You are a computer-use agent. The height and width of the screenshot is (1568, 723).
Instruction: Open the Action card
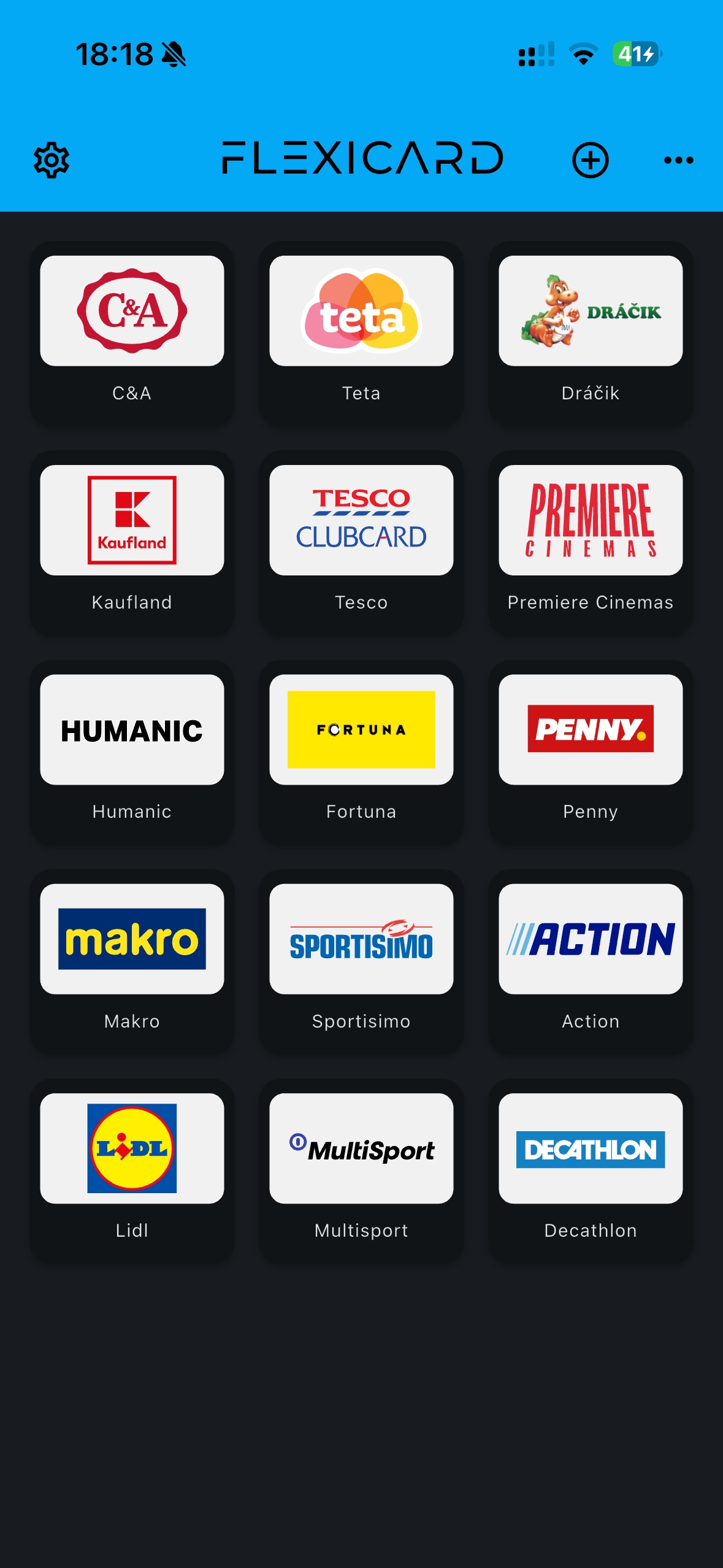(x=591, y=961)
